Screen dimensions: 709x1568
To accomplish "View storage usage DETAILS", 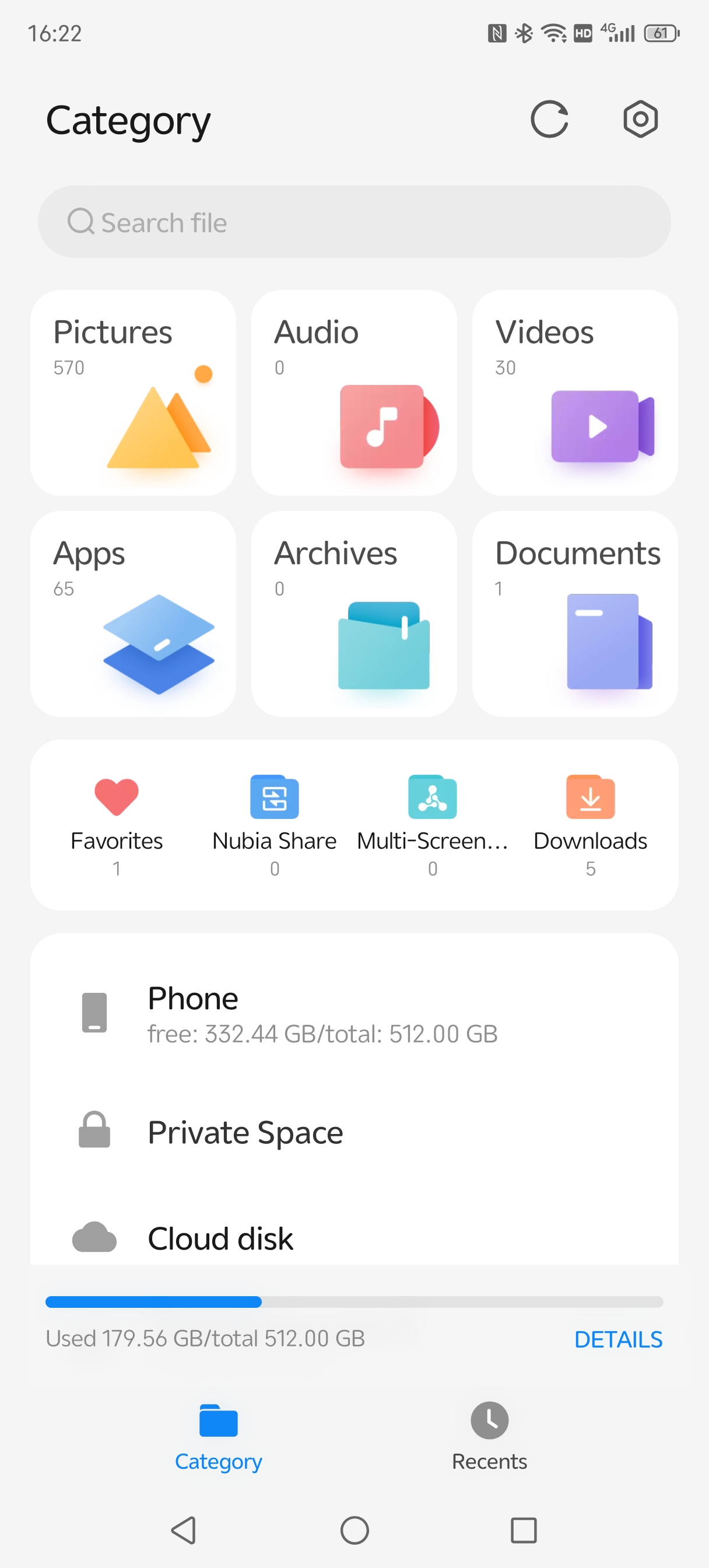I will [617, 1339].
